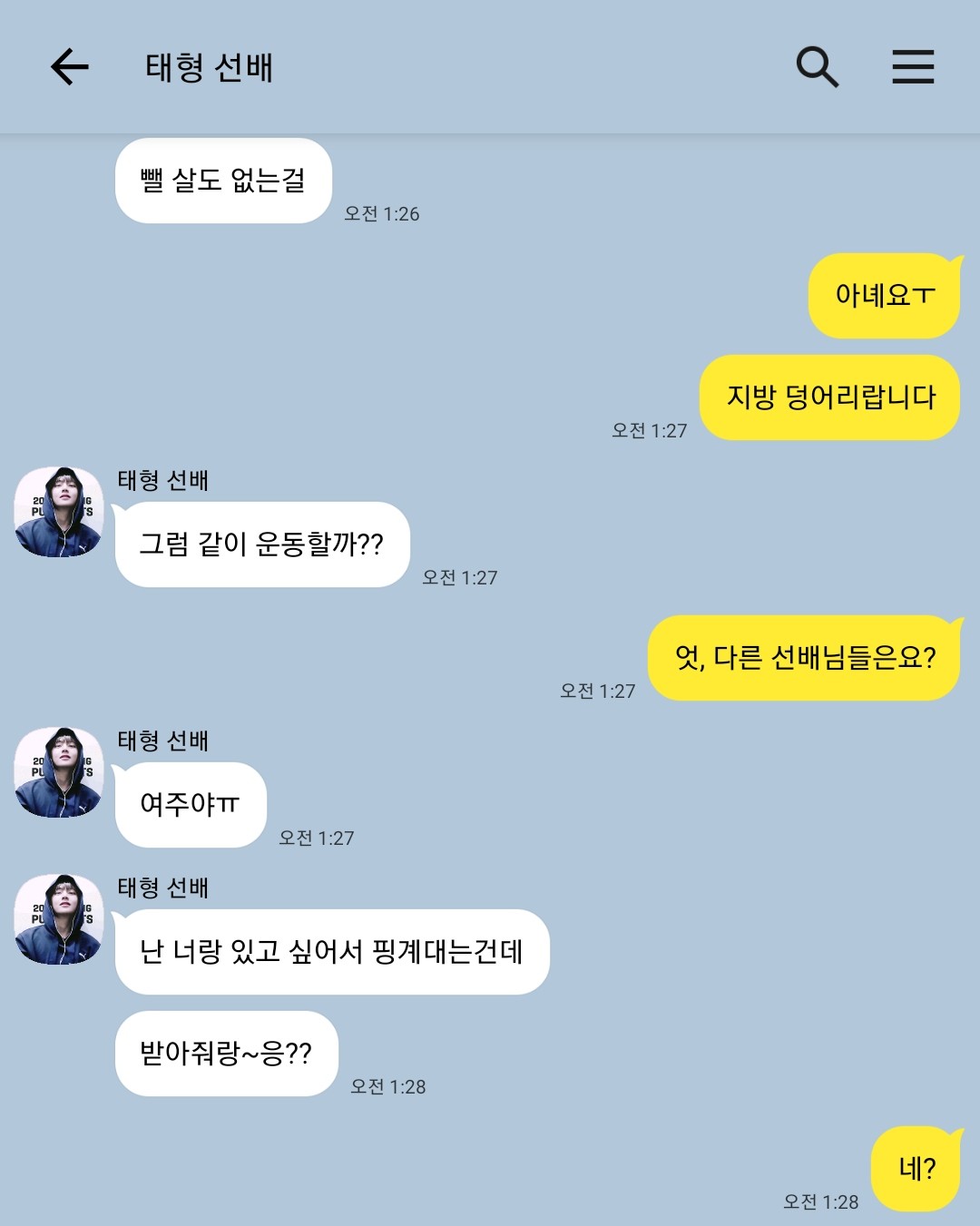The width and height of the screenshot is (980, 1226).
Task: Open the chat room hamburger menu
Action: pos(912,67)
